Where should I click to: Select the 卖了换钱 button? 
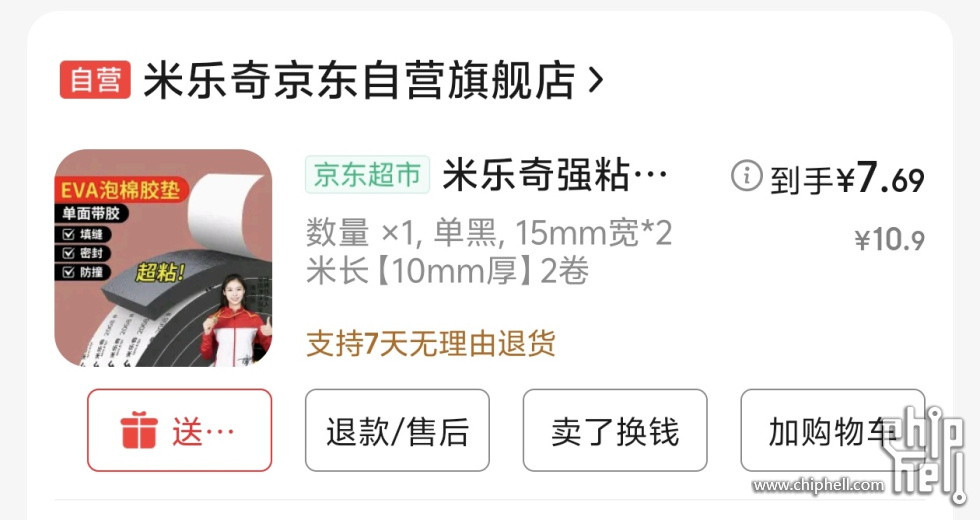tap(615, 431)
